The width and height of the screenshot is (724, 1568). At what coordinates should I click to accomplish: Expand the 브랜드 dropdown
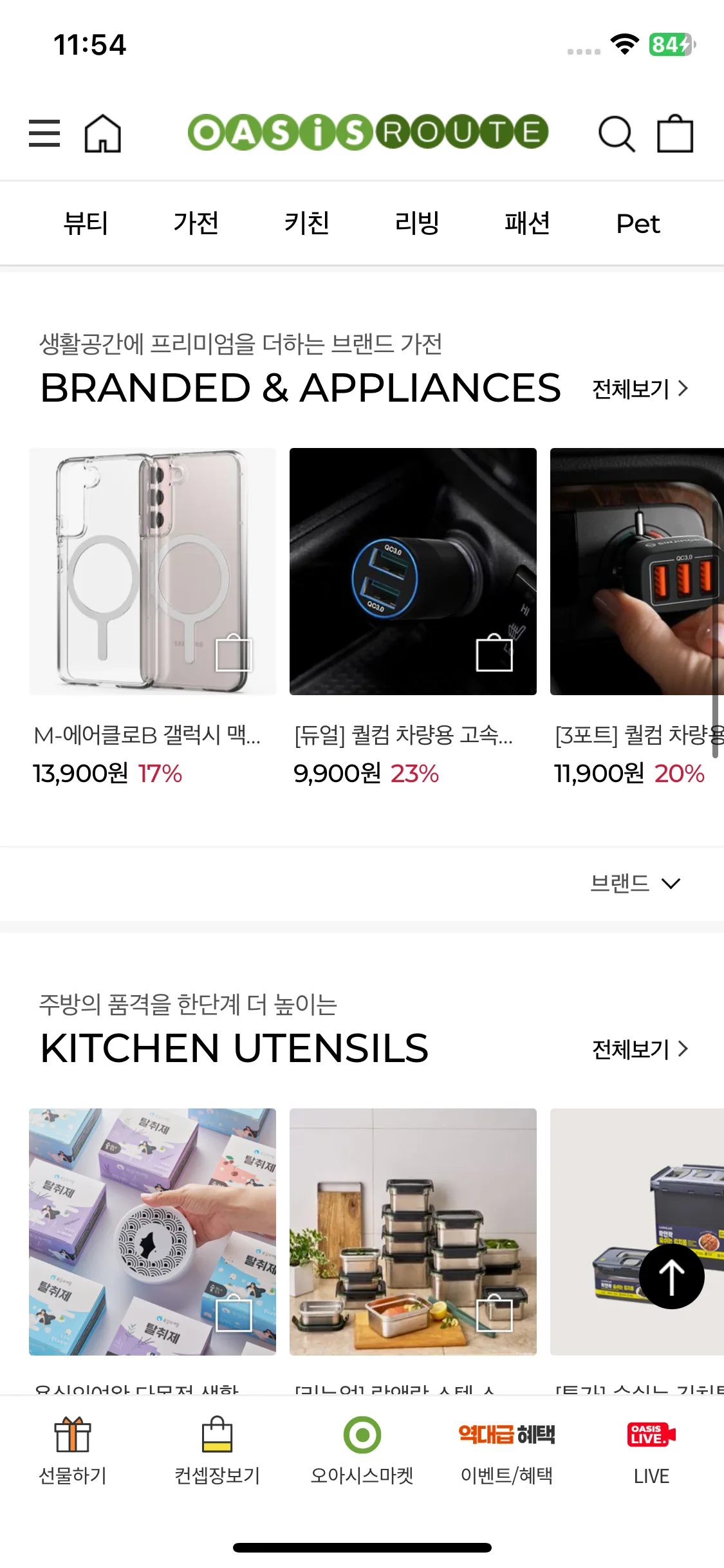pos(635,883)
